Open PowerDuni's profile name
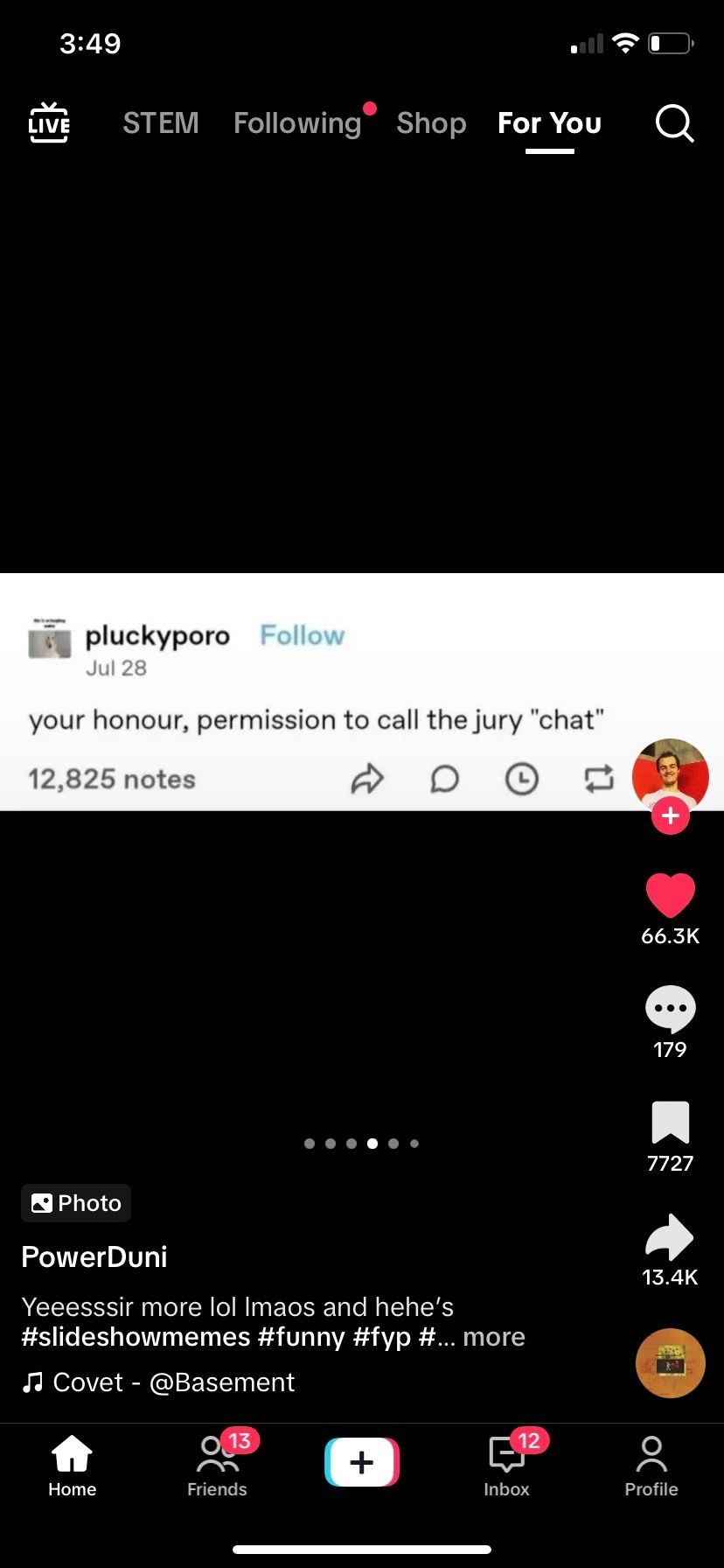 coord(94,1256)
